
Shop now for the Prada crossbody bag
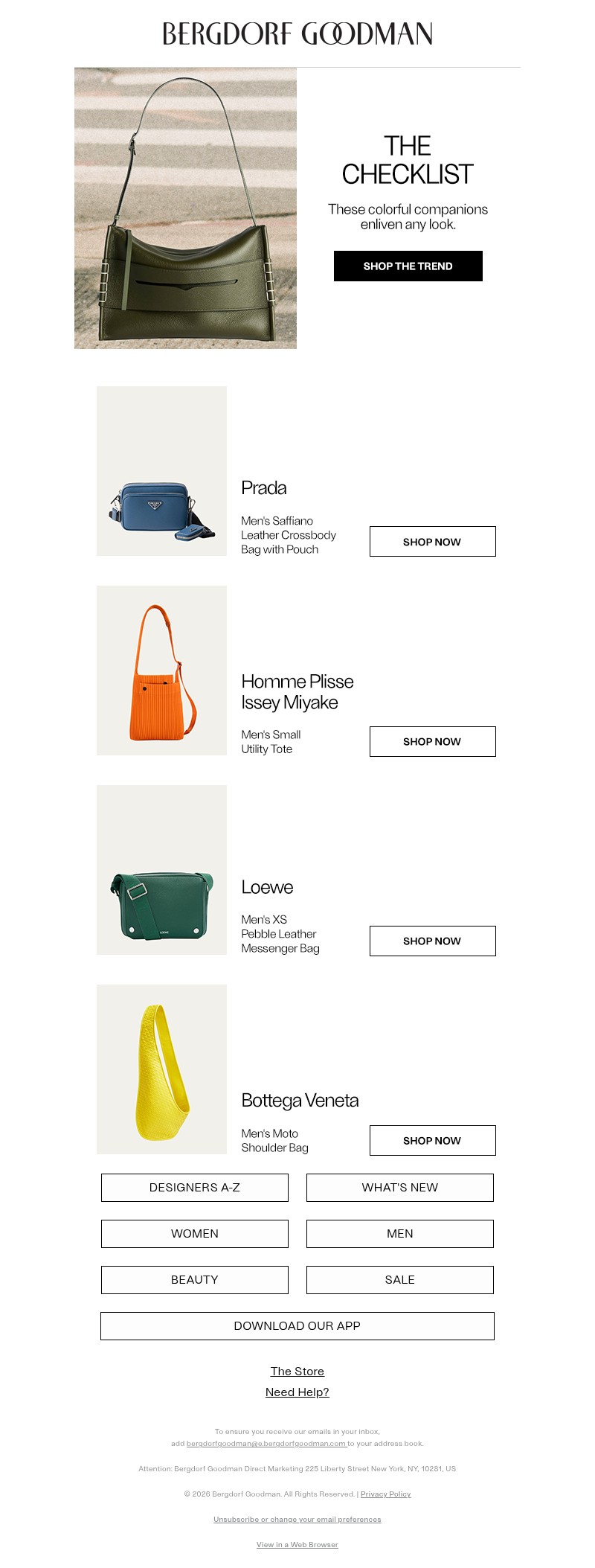[432, 542]
